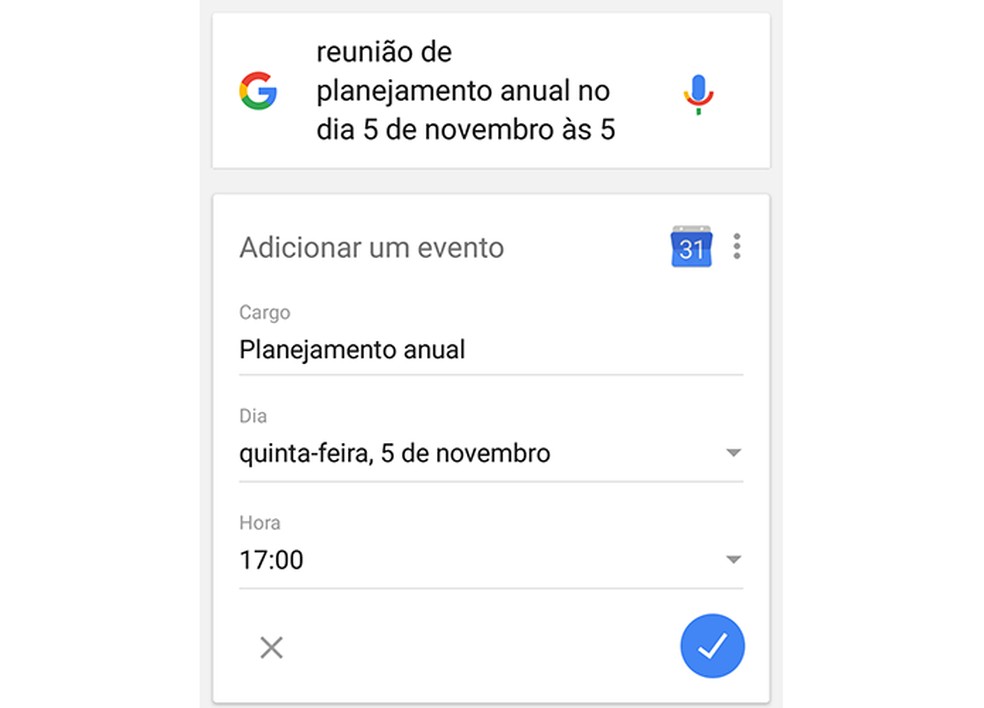Cancel adding the event
The width and height of the screenshot is (984, 708).
[x=271, y=647]
